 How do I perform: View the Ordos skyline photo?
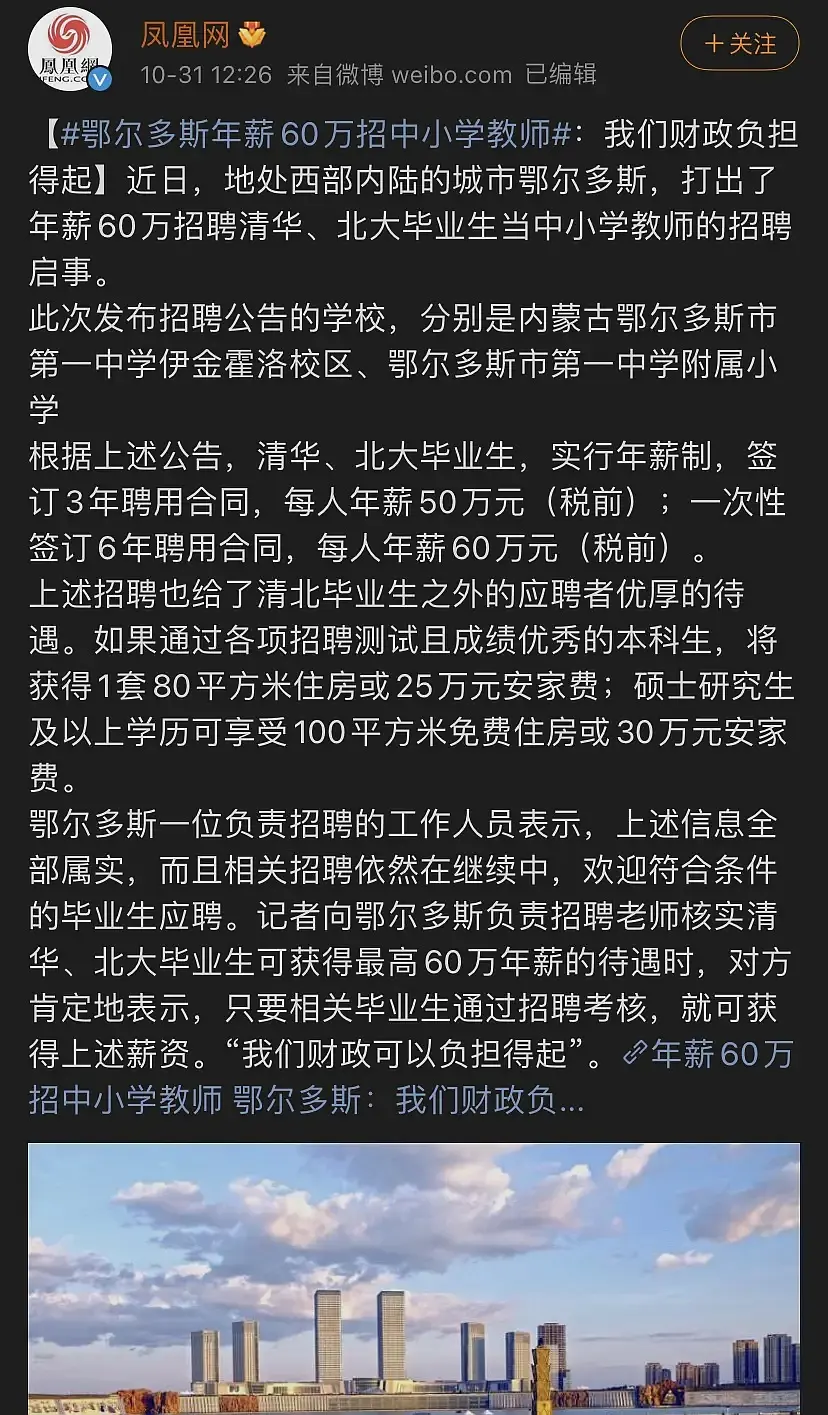click(414, 1278)
